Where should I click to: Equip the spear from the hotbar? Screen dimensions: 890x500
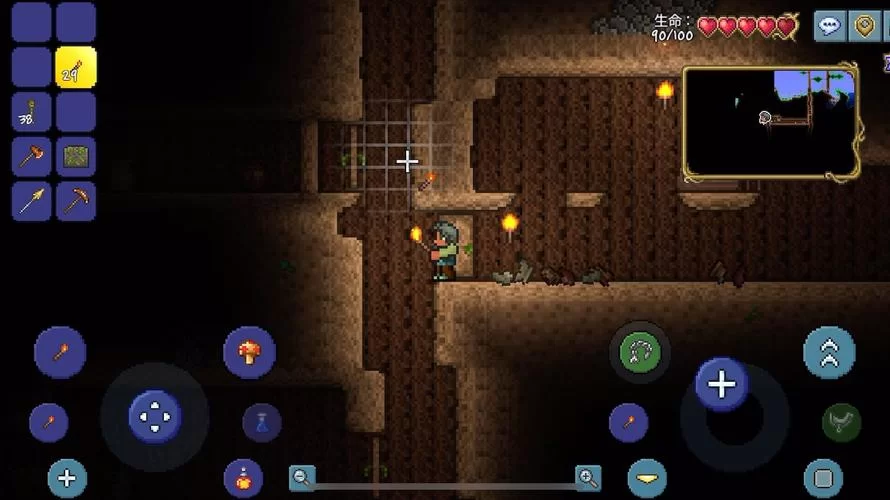pyautogui.click(x=32, y=201)
